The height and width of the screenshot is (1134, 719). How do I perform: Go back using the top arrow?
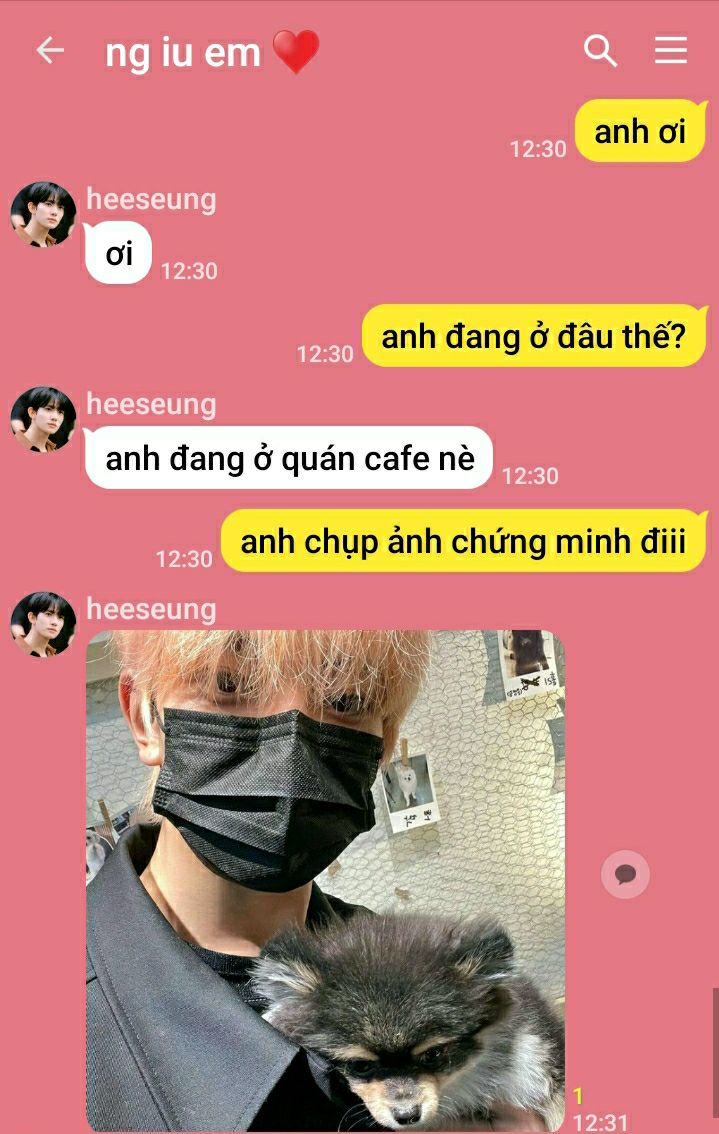tap(50, 51)
